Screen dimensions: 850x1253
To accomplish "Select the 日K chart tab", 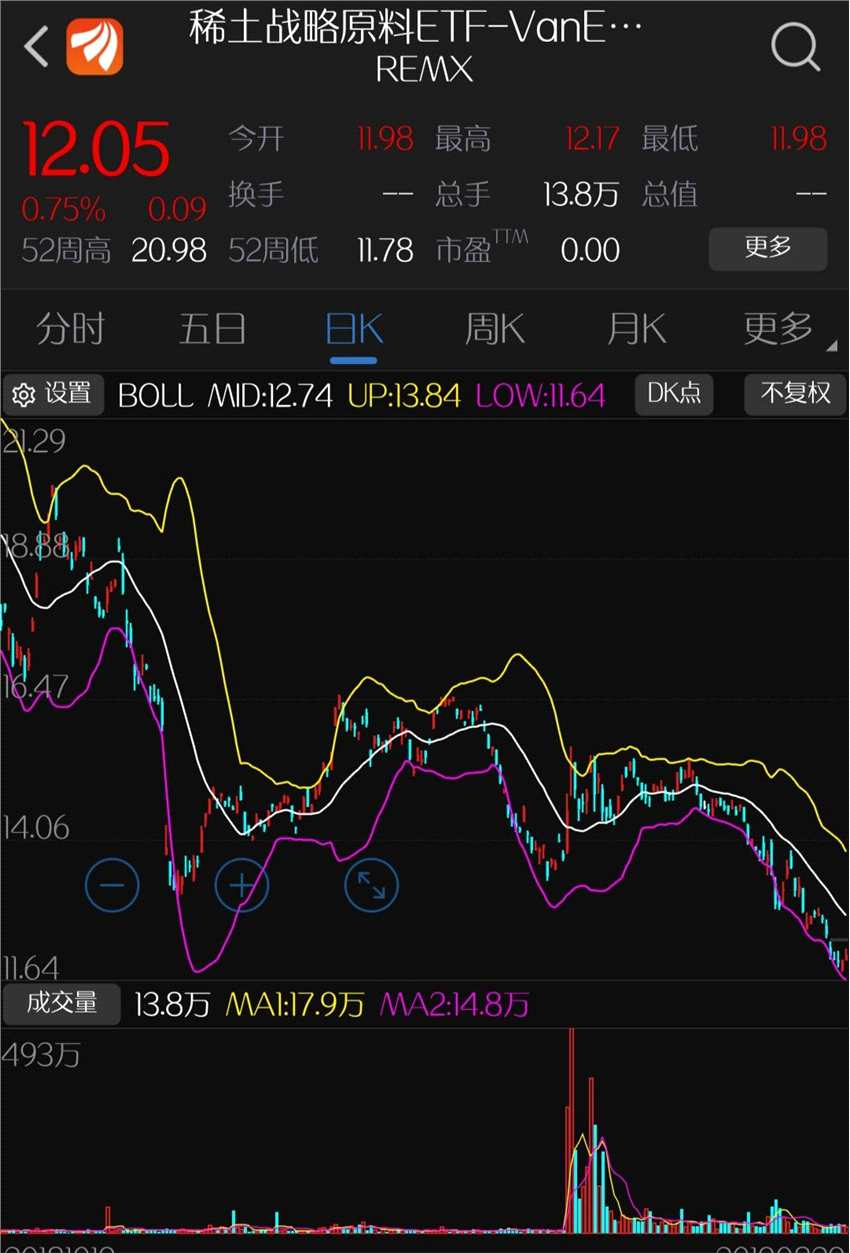I will point(354,328).
